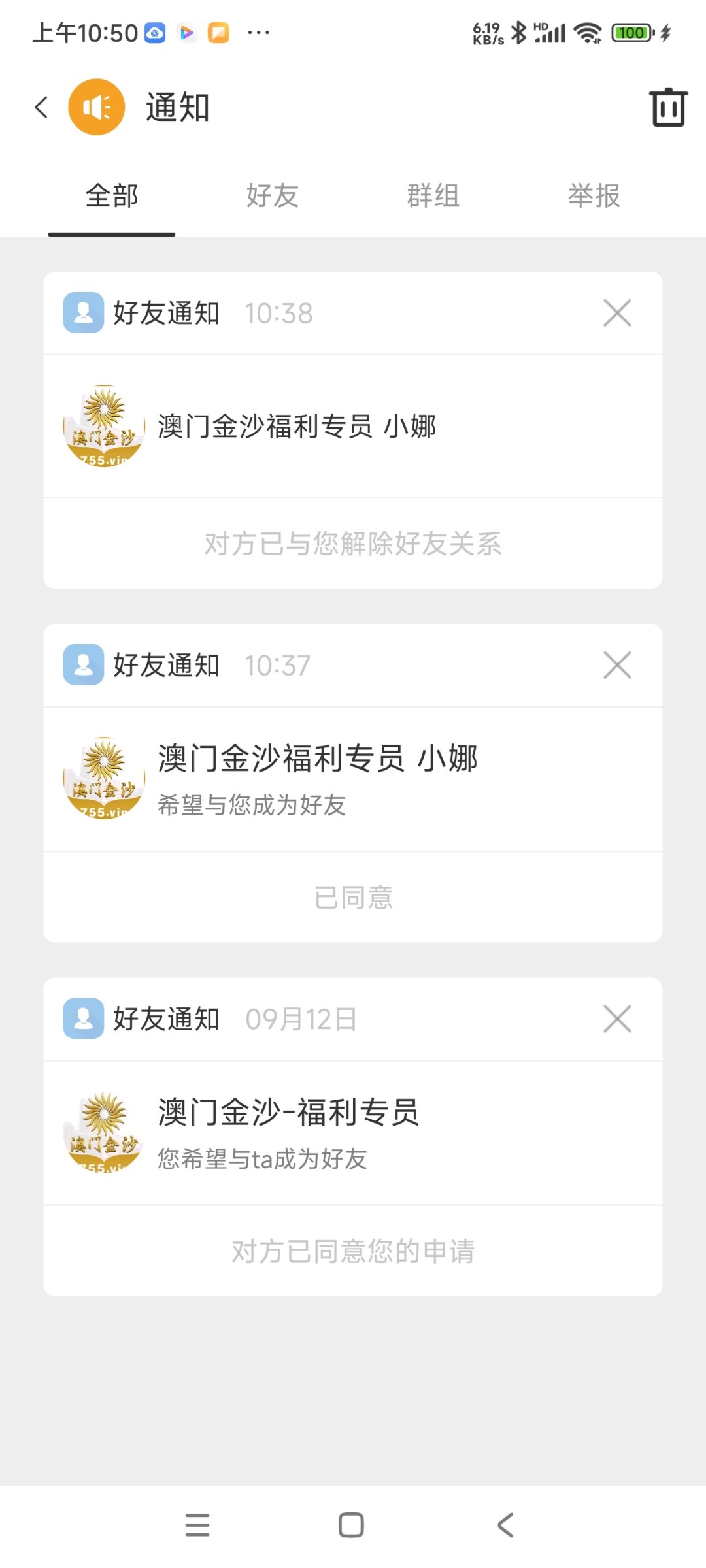Clear all notifications with the trash icon
This screenshot has height=1568, width=706.
pyautogui.click(x=667, y=107)
